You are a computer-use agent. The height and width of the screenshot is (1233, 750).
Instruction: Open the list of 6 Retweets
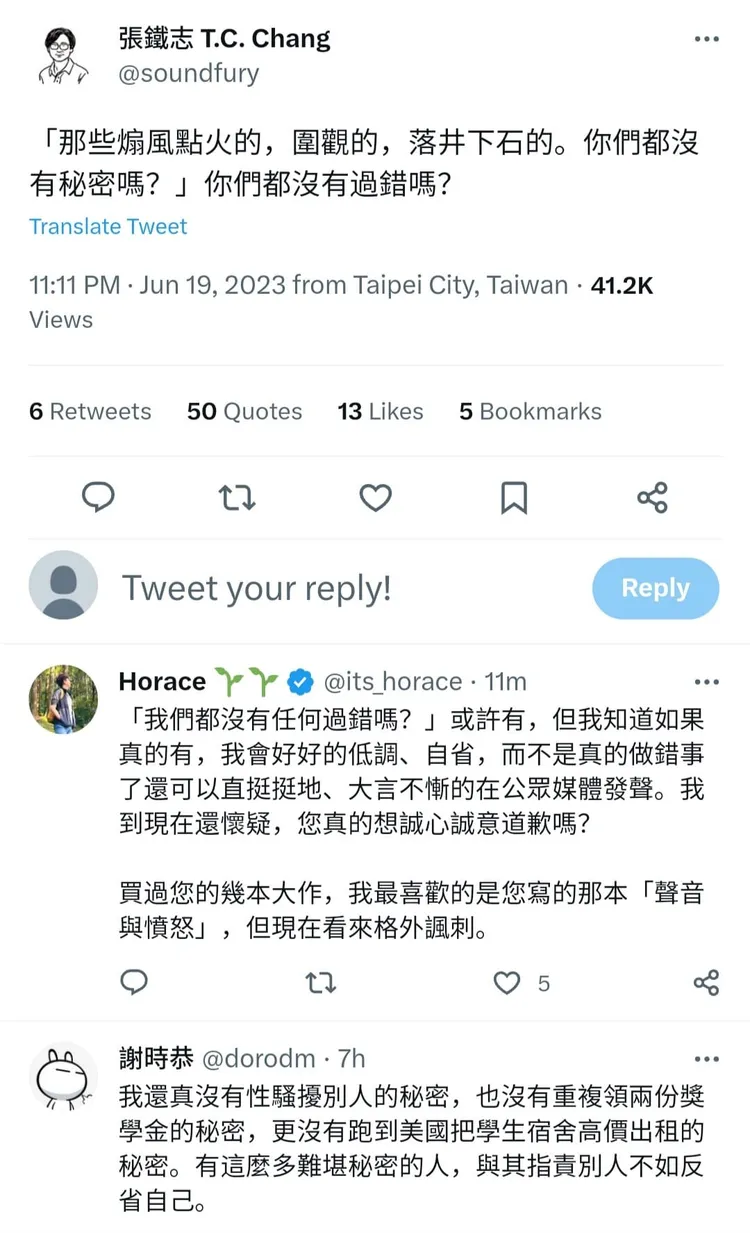tap(90, 411)
